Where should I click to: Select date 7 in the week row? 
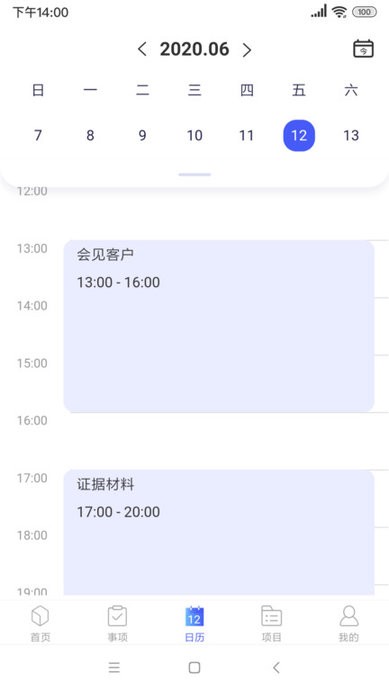38,135
